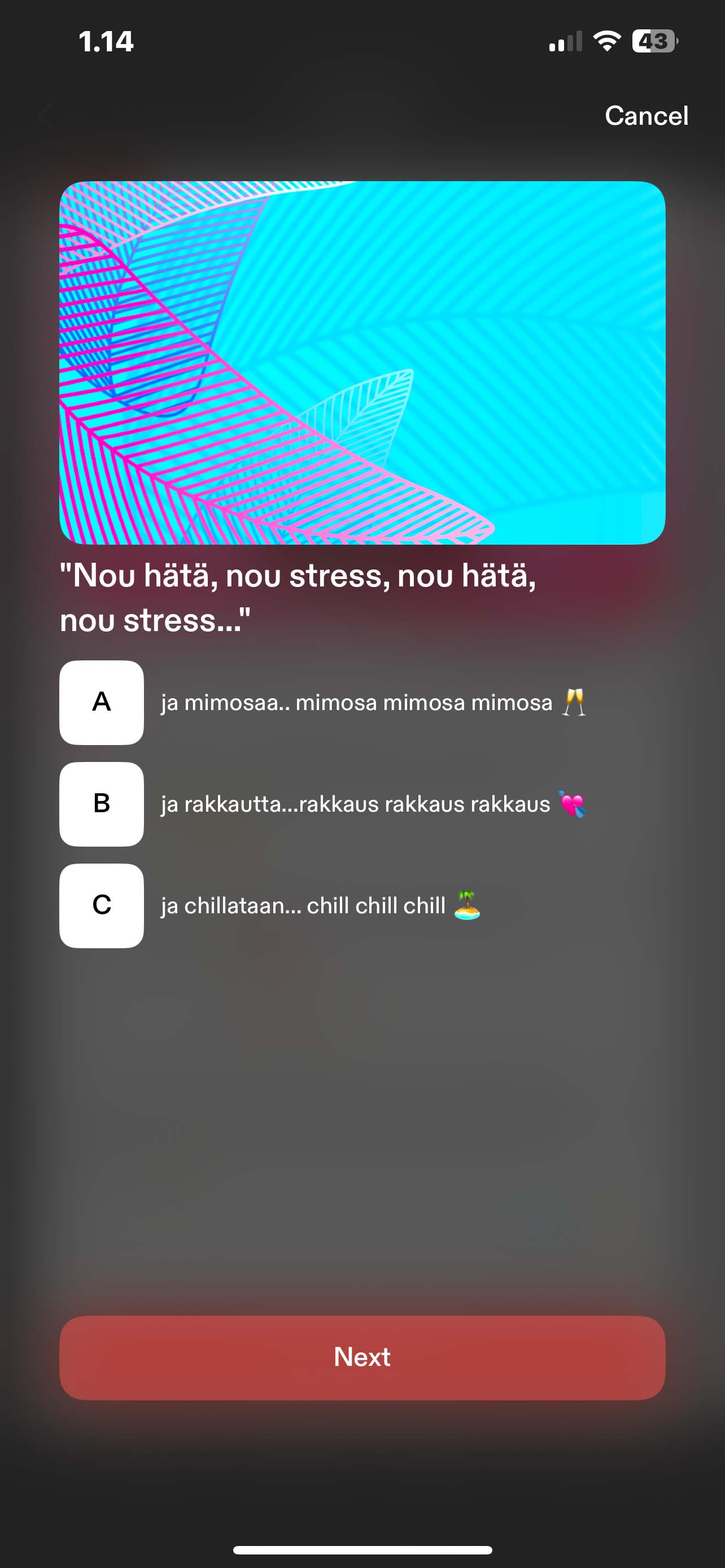The height and width of the screenshot is (1568, 725).
Task: Pick answer C about chill
Action: click(x=102, y=905)
